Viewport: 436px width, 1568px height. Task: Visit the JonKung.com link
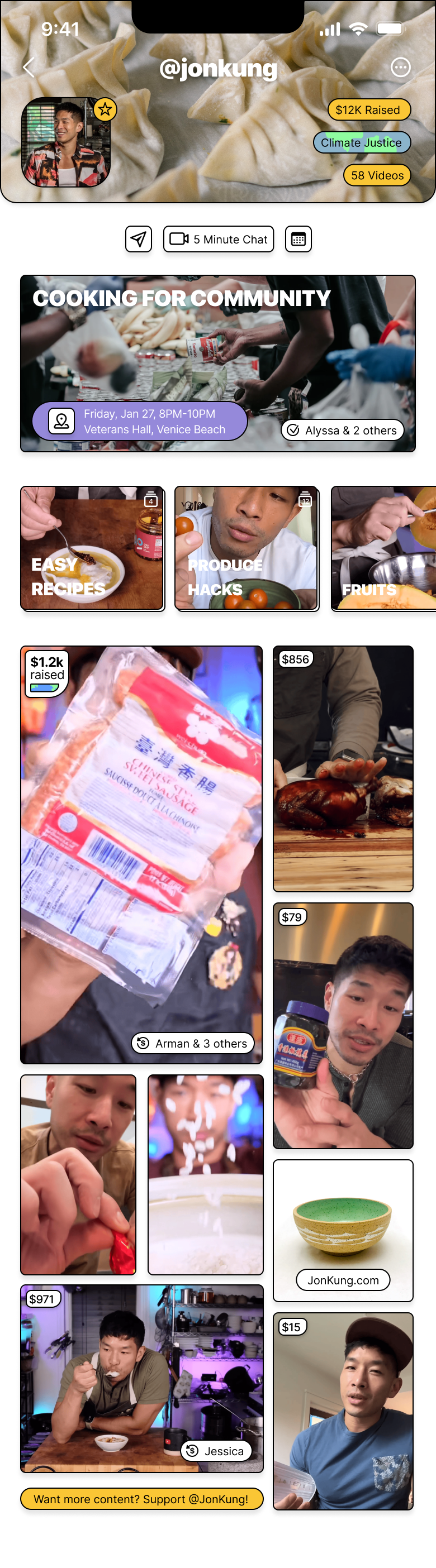point(343,1280)
